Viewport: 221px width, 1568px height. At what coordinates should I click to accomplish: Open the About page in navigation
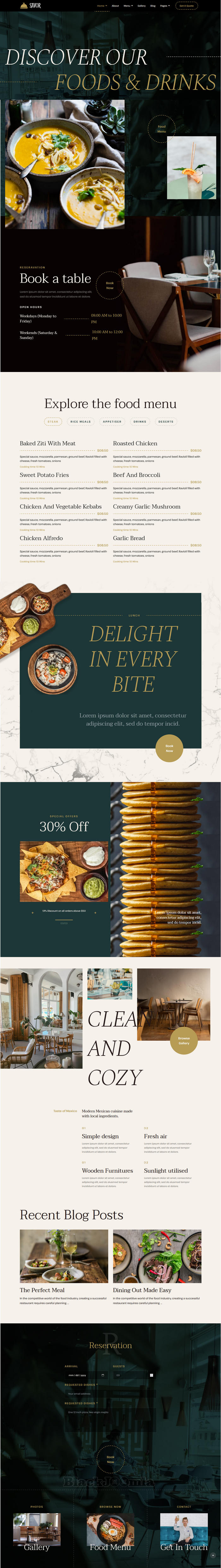coord(115,5)
